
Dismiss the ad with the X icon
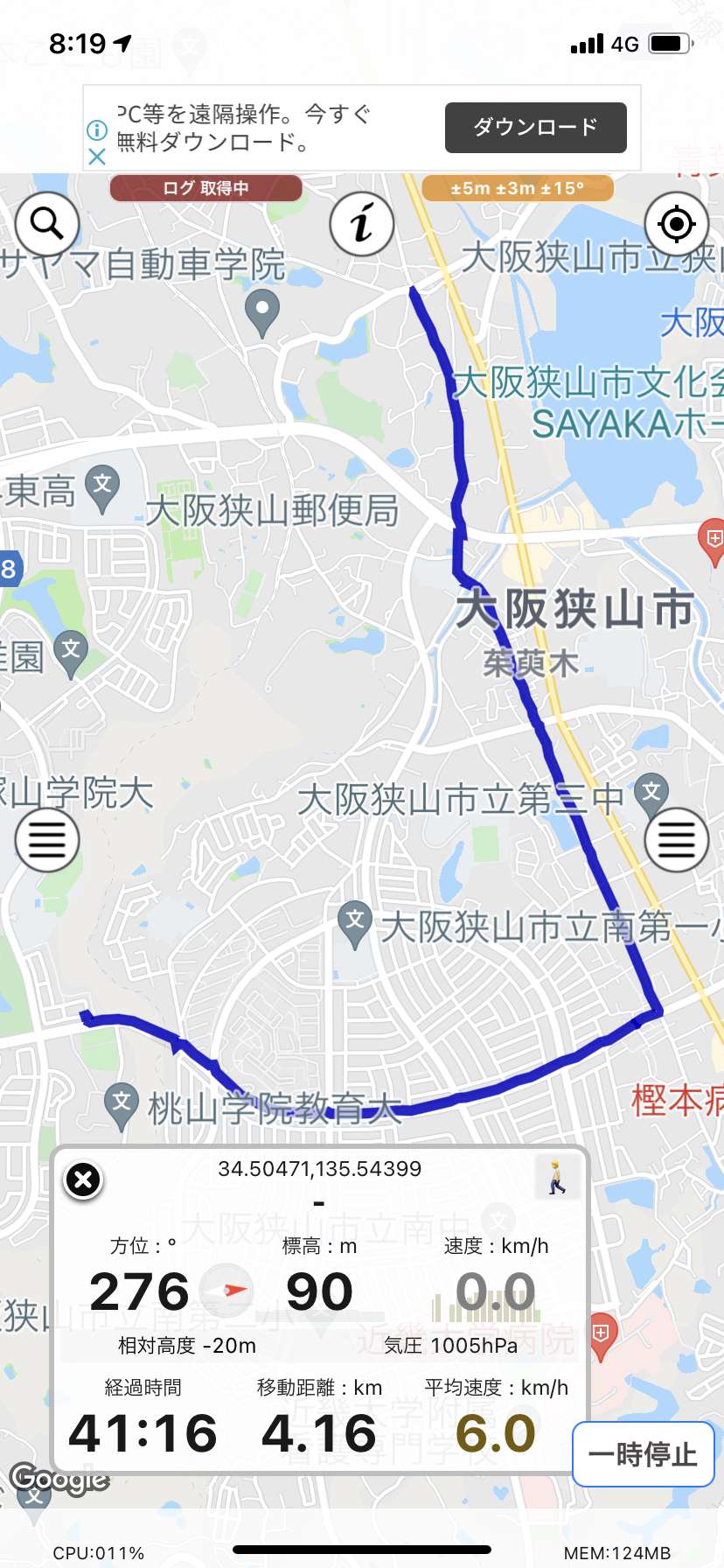point(97,157)
